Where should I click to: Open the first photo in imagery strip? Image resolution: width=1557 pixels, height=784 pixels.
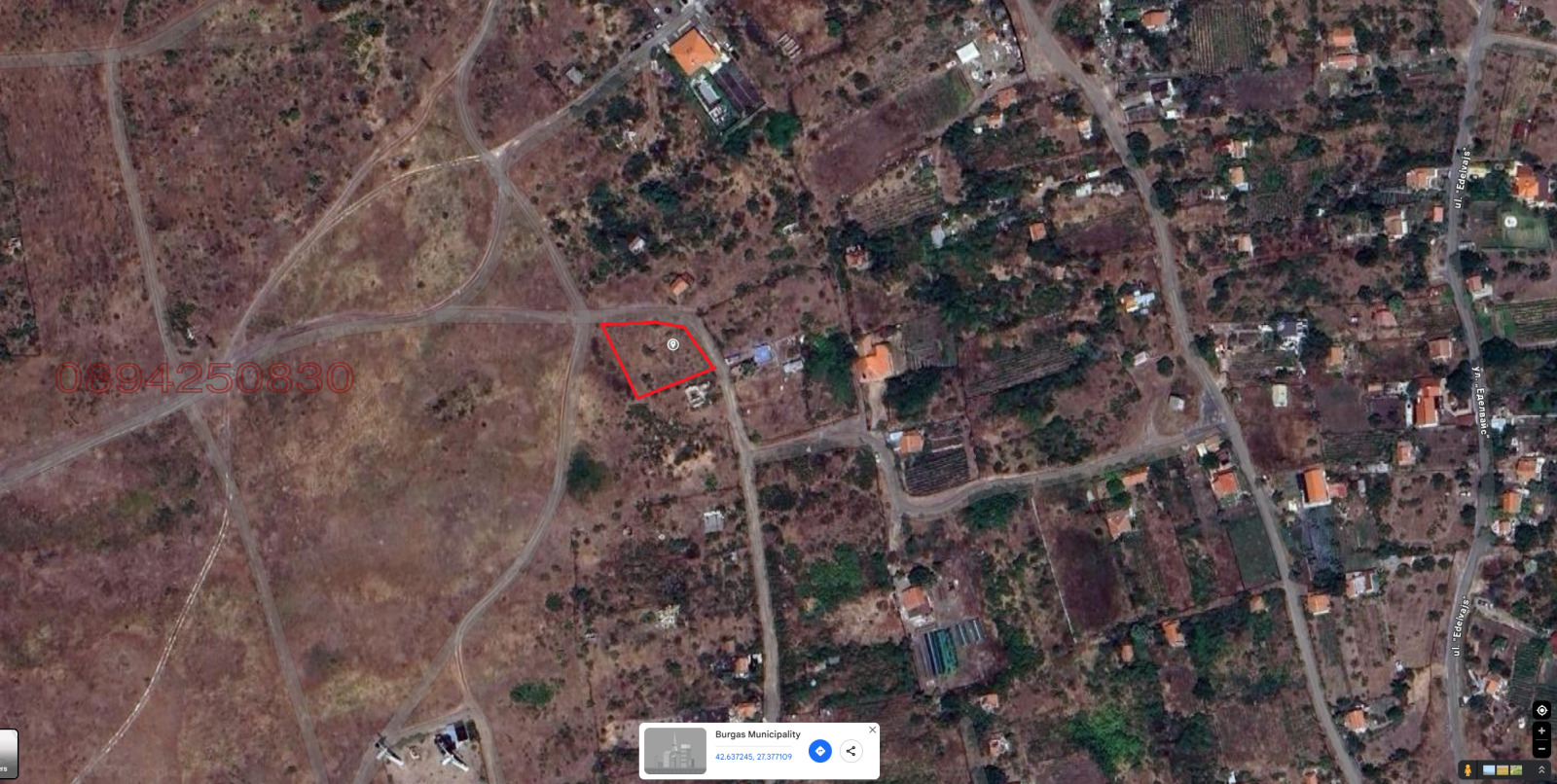click(1490, 770)
